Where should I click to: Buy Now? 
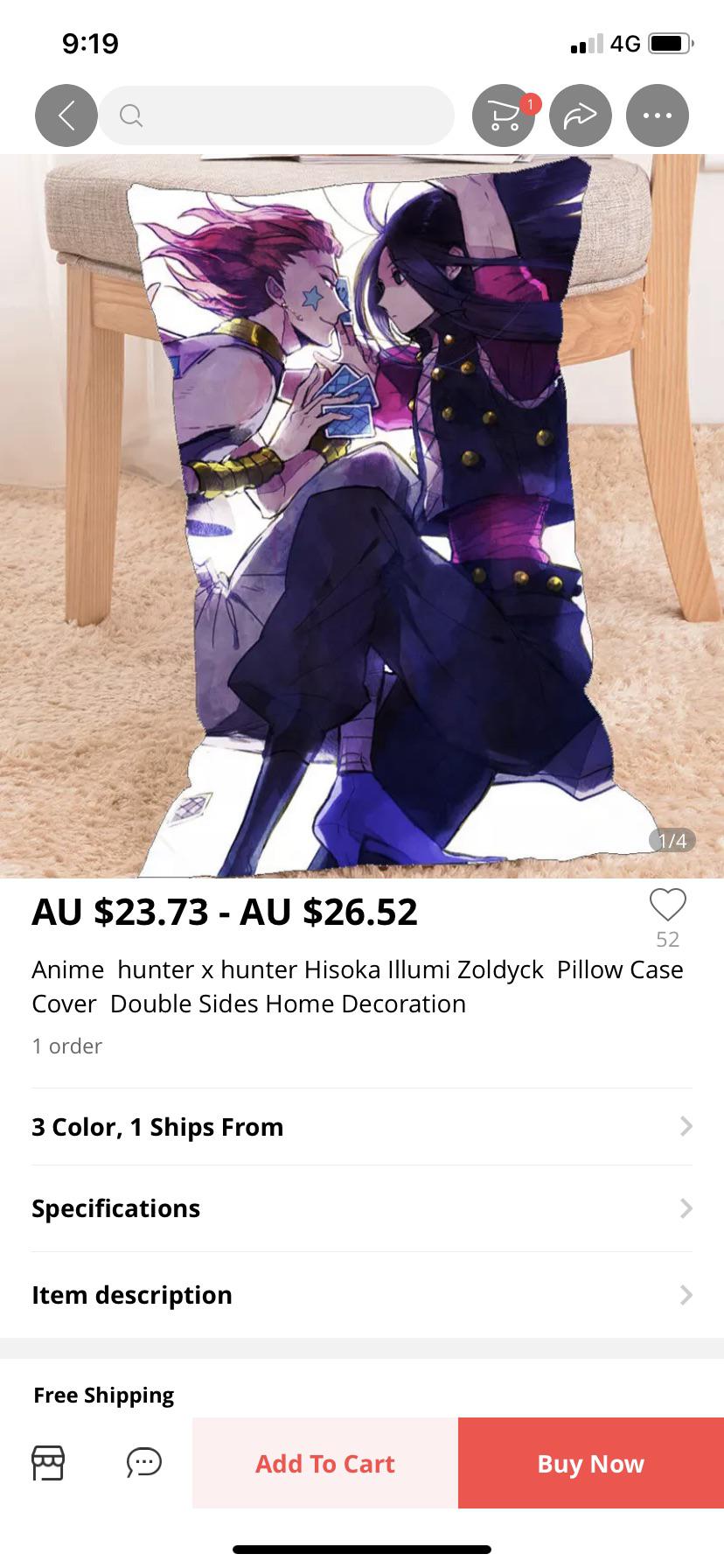point(590,1464)
